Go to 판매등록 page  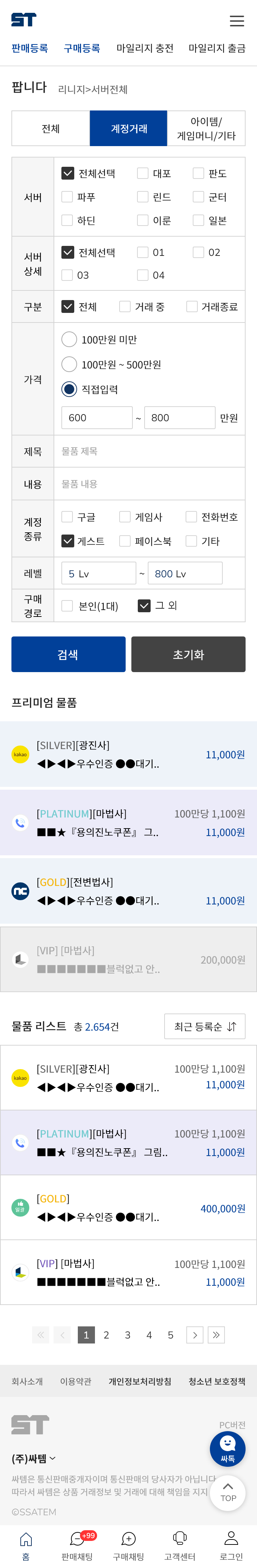coord(30,48)
